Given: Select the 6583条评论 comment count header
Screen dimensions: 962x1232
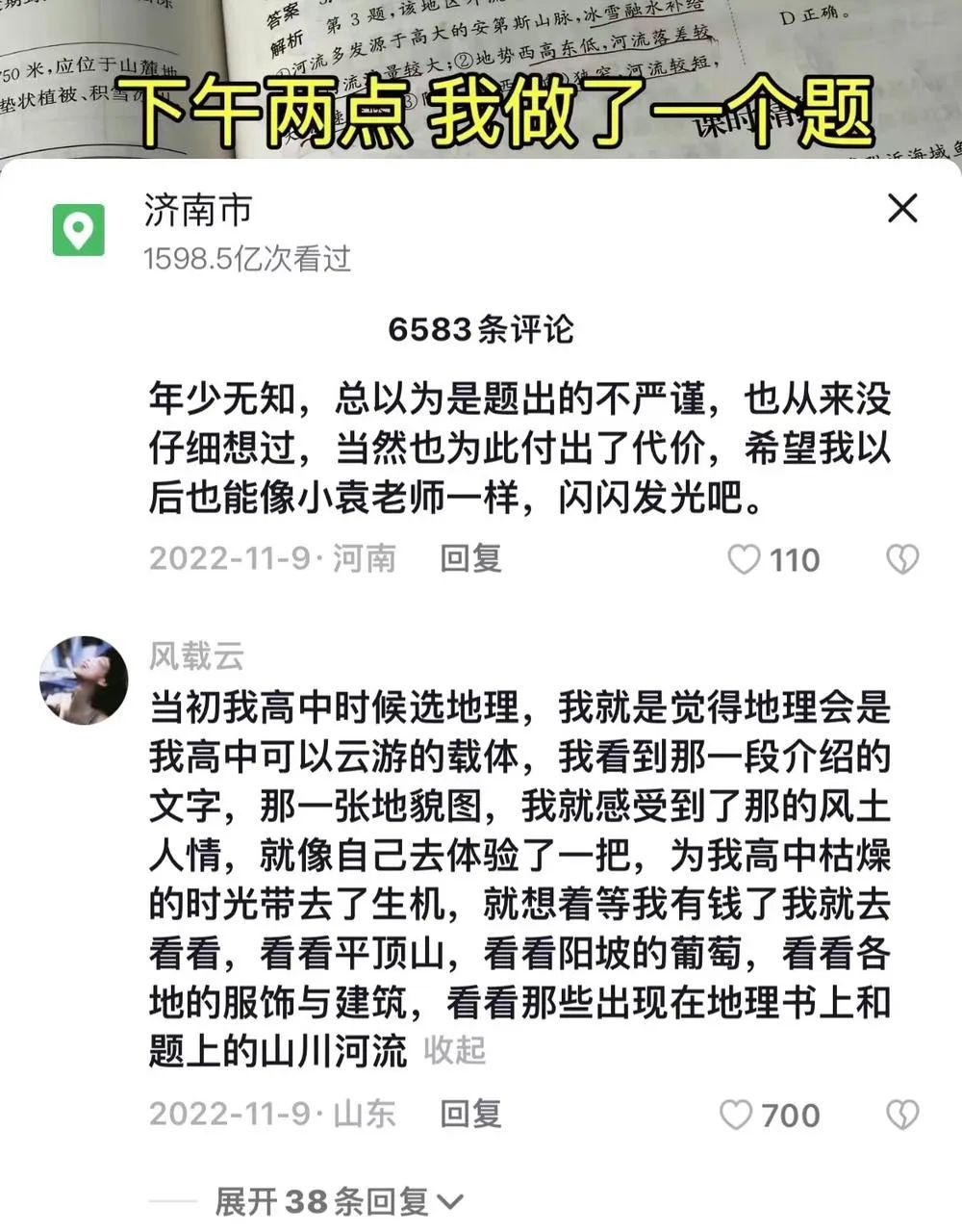Looking at the screenshot, I should click(481, 327).
